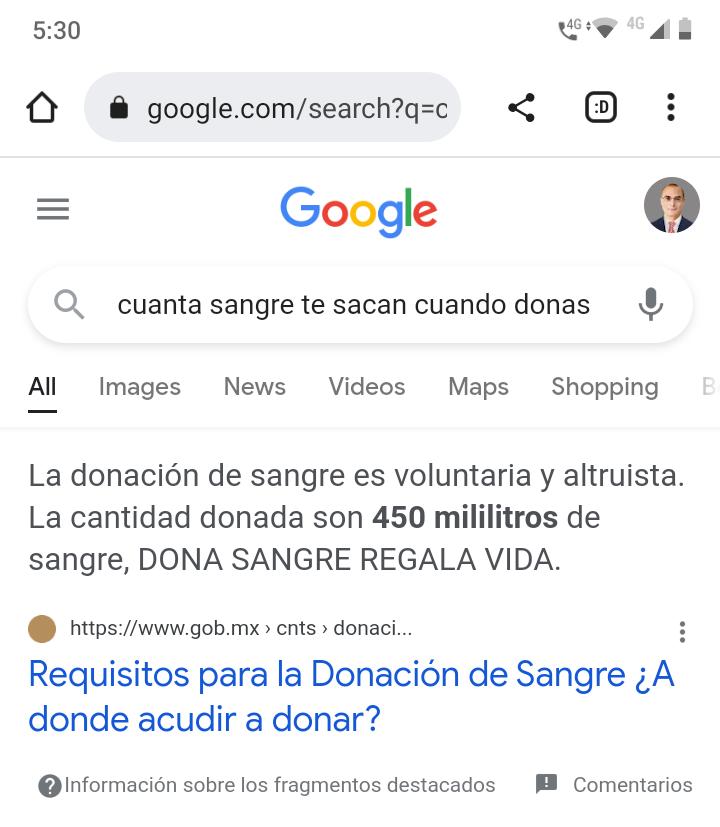The width and height of the screenshot is (720, 827).
Task: Select the All results tab
Action: [x=42, y=387]
